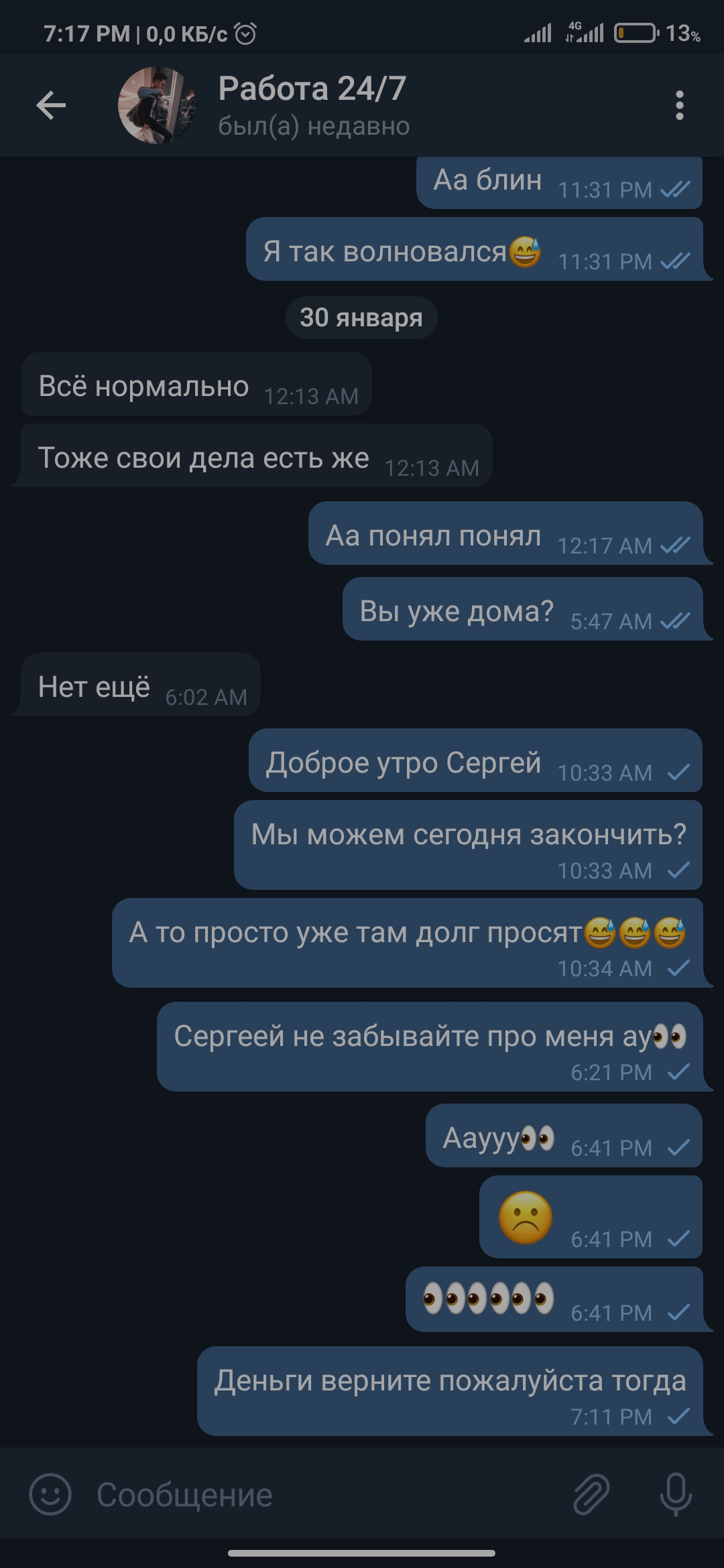
Task: Start voice recording with the microphone
Action: tap(675, 1494)
